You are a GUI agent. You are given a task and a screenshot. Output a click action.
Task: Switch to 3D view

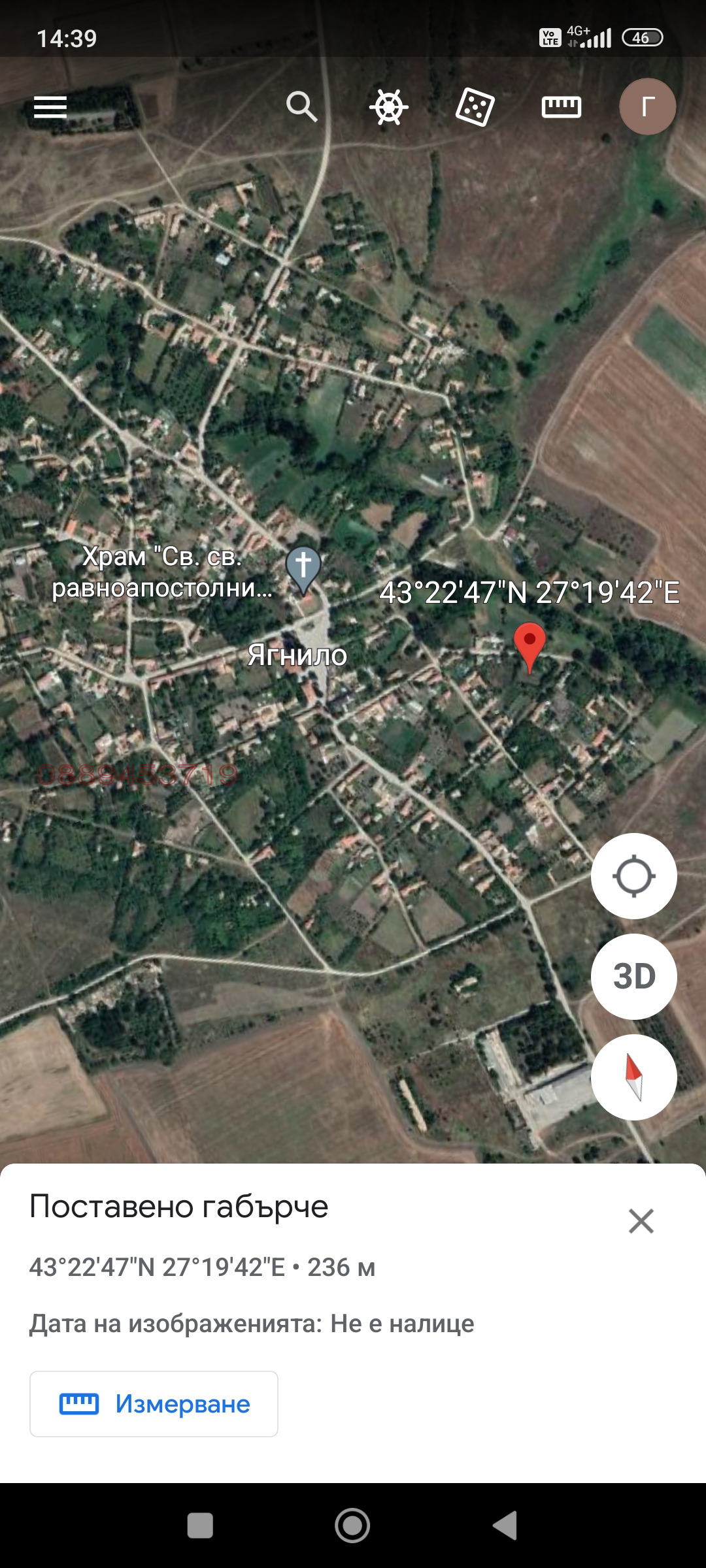point(633,977)
